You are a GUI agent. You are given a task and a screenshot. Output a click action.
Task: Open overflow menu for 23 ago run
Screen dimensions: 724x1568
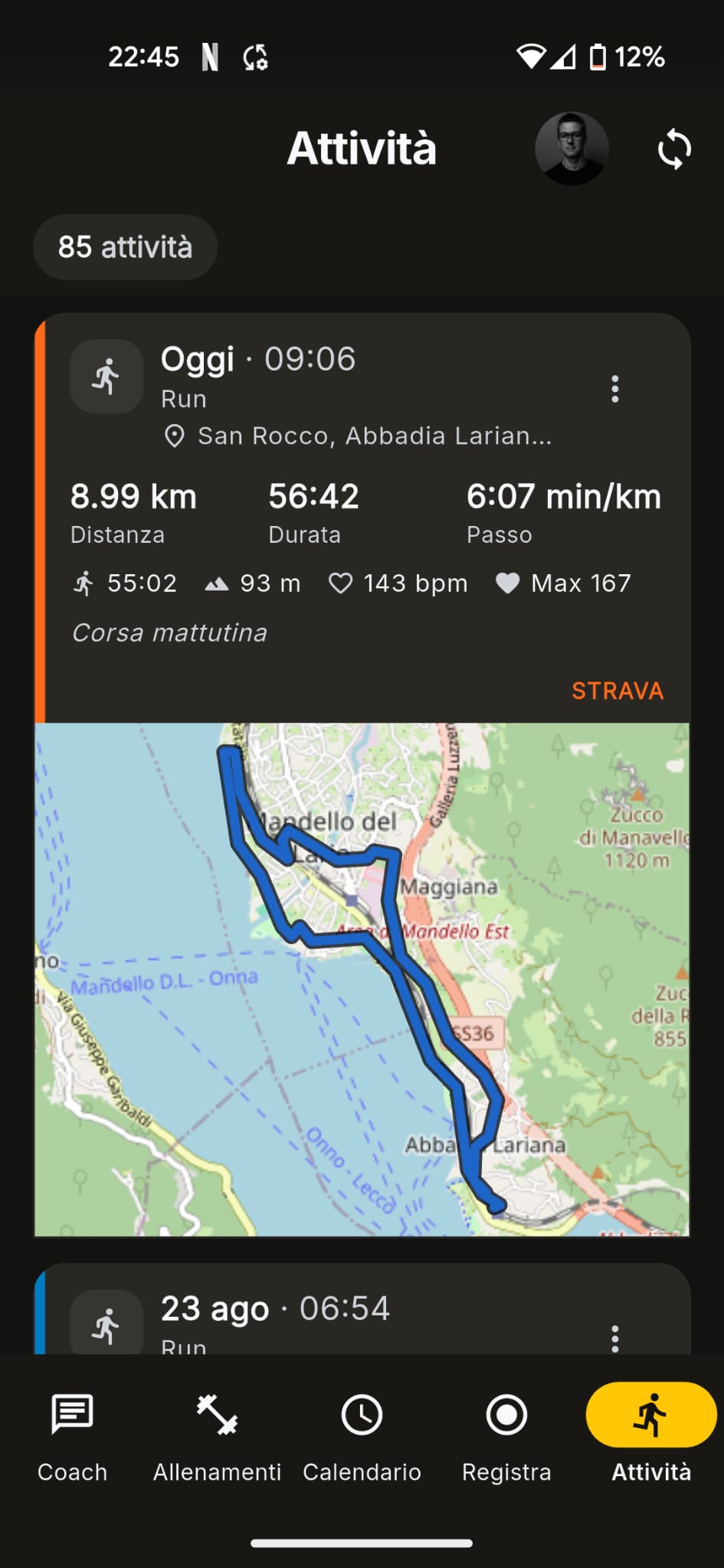coord(614,1338)
